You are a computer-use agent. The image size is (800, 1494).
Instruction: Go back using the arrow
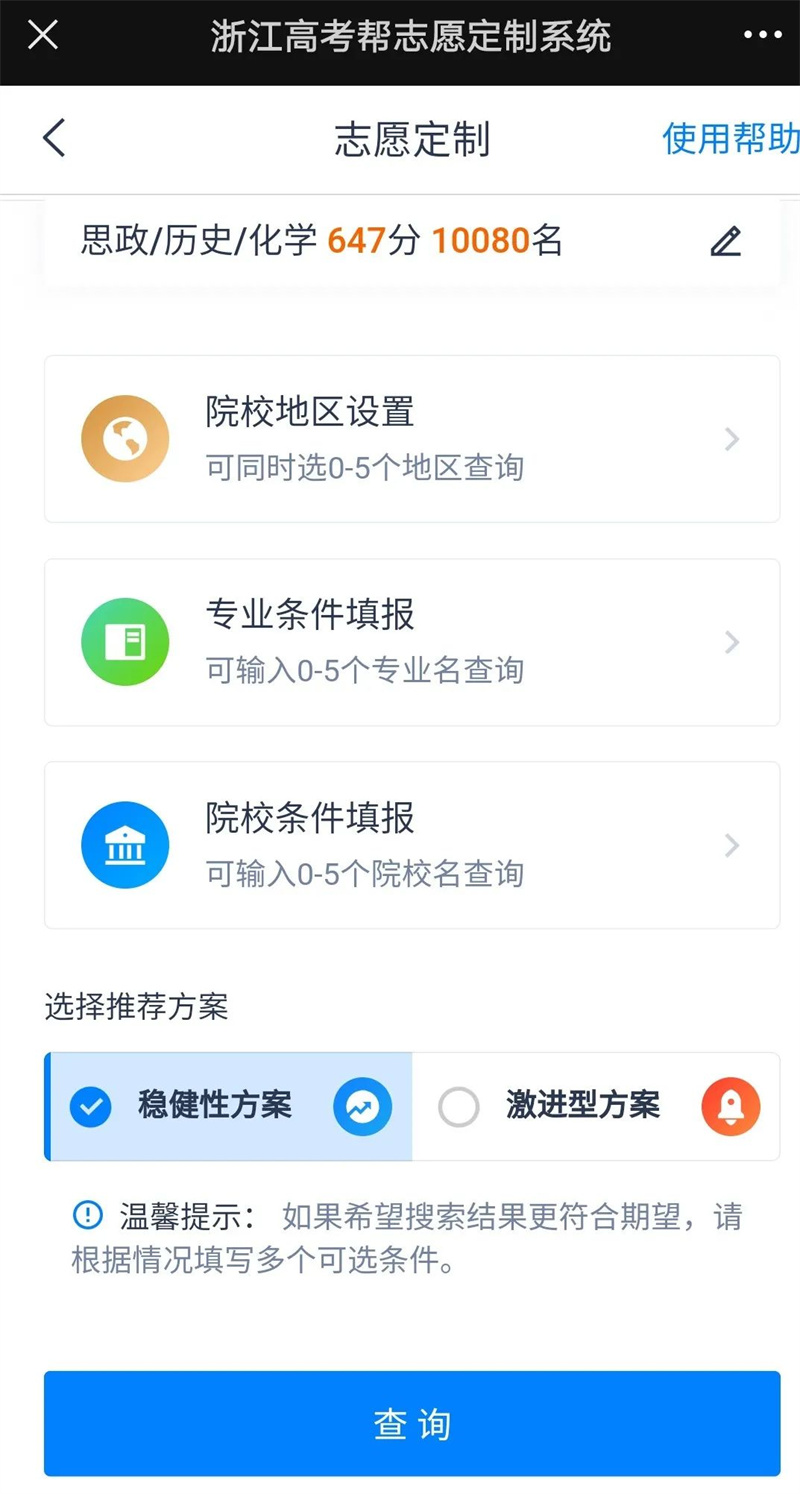[x=54, y=138]
